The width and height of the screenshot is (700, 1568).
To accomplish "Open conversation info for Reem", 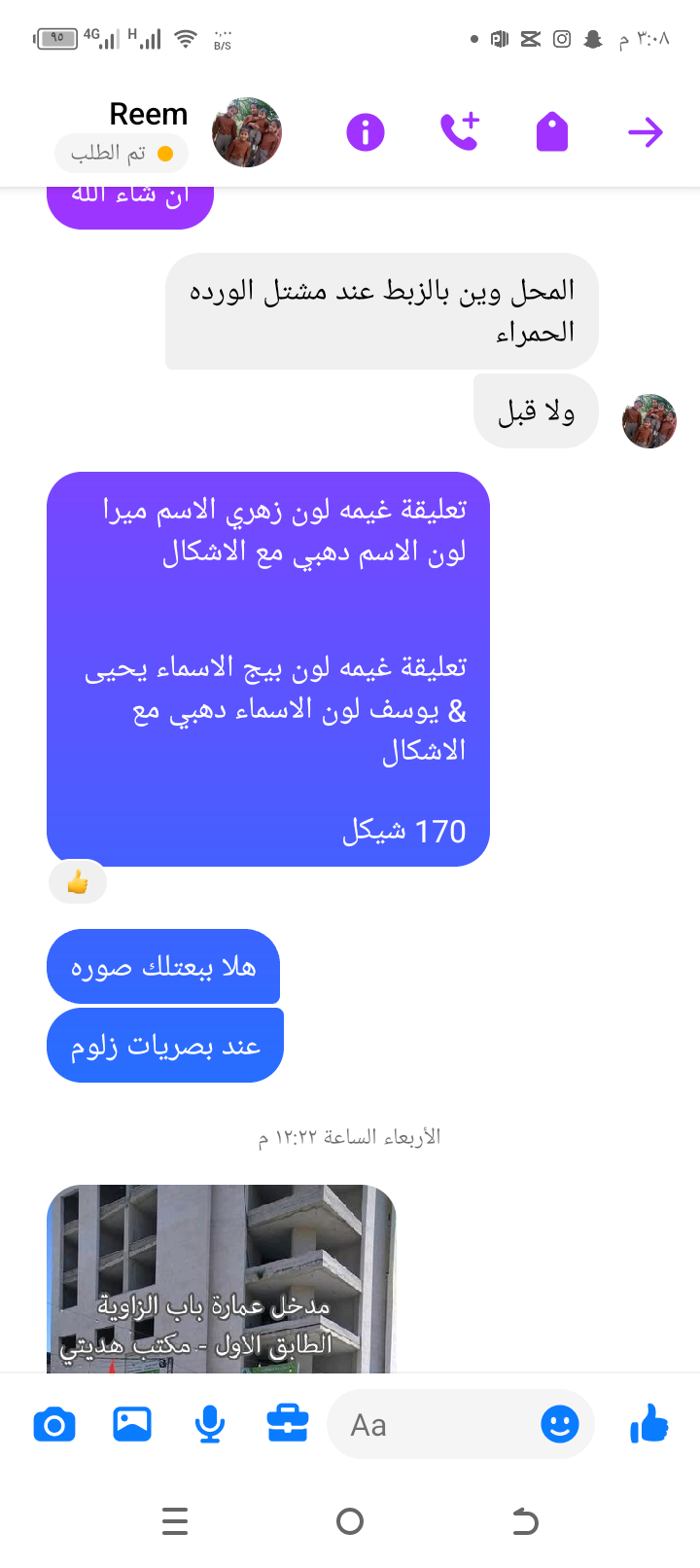I will coord(366,132).
